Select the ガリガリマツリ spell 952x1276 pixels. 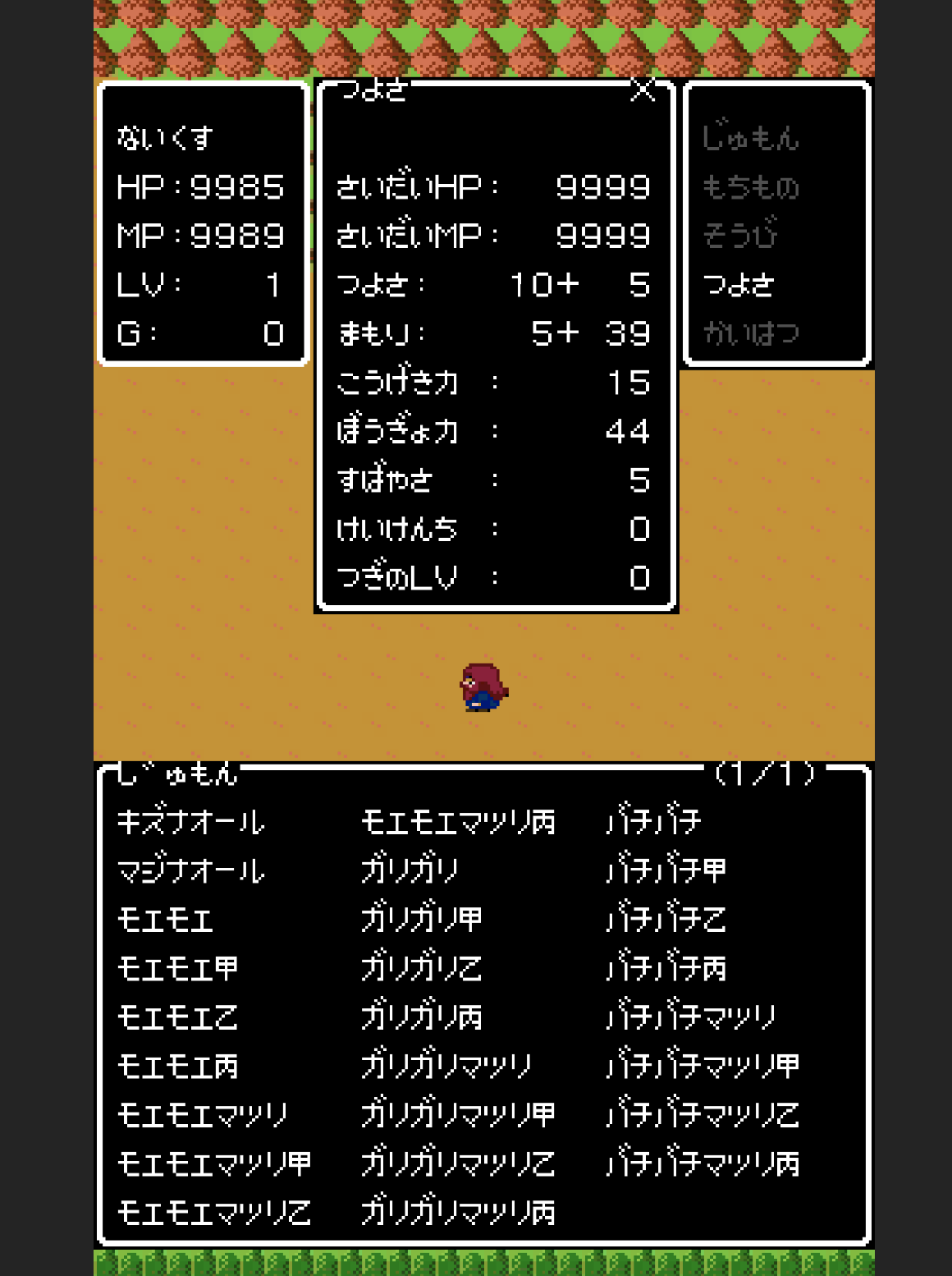pyautogui.click(x=446, y=1066)
